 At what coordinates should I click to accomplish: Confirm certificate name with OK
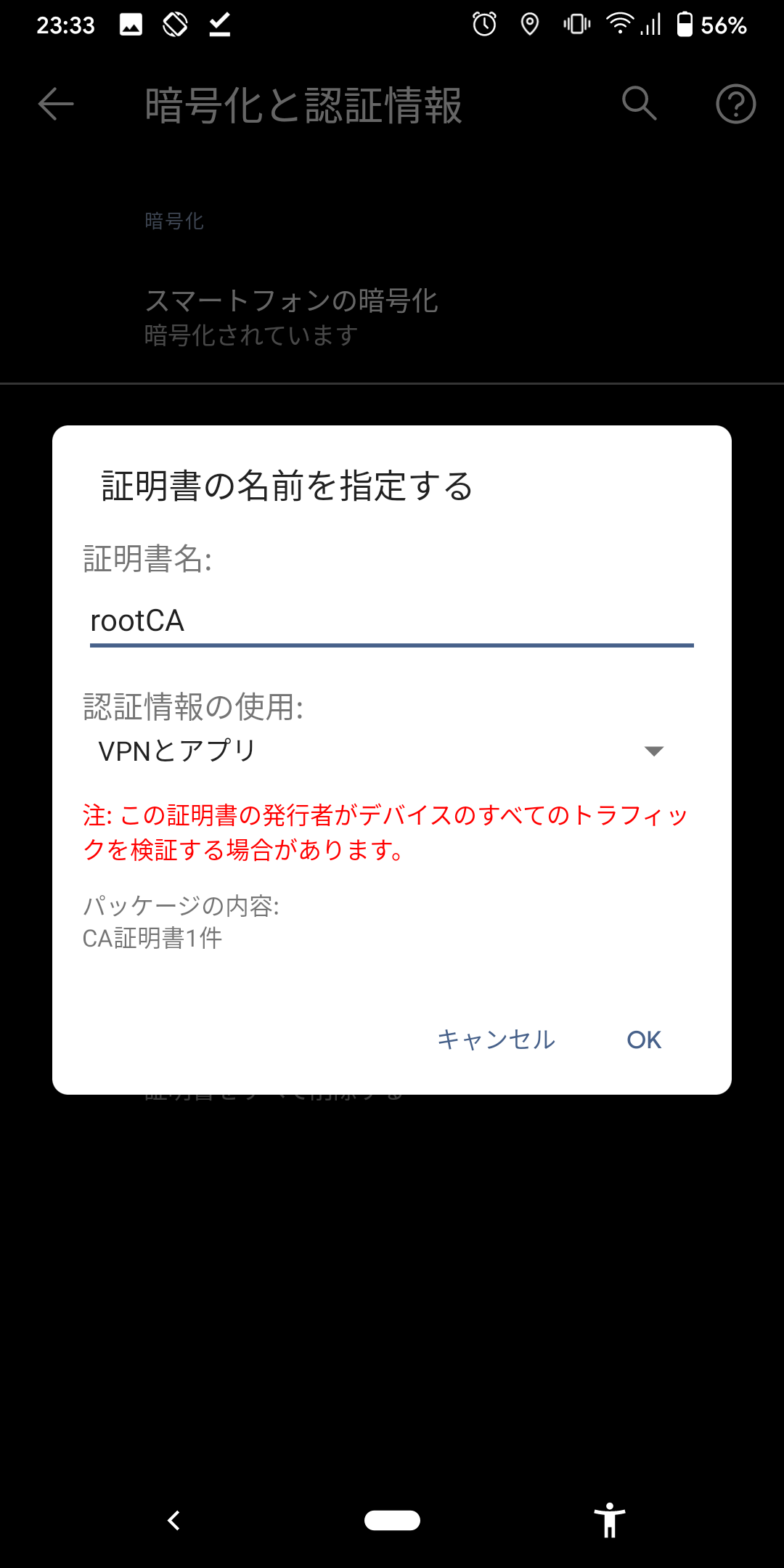644,1040
